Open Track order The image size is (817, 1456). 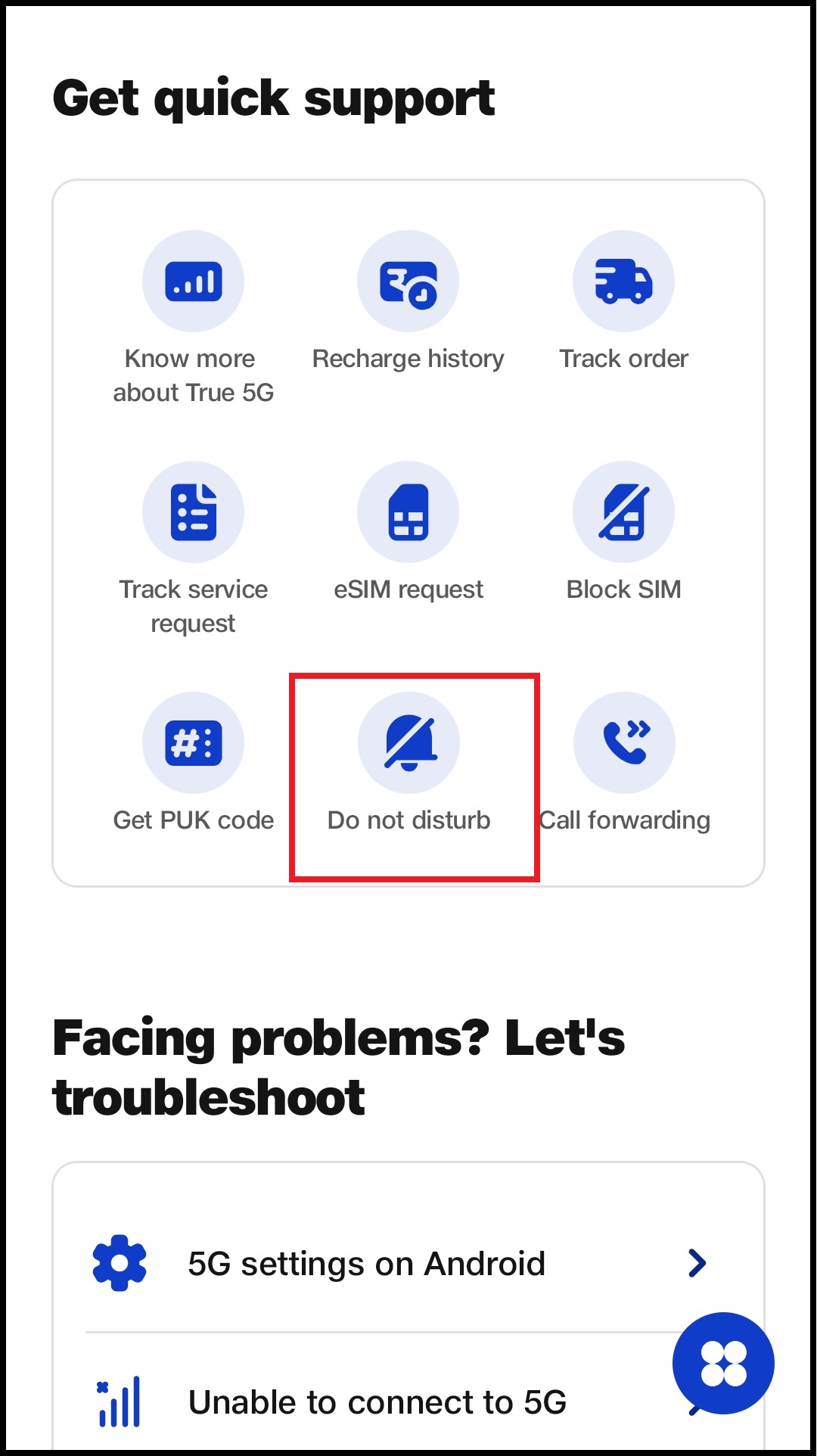pyautogui.click(x=623, y=282)
